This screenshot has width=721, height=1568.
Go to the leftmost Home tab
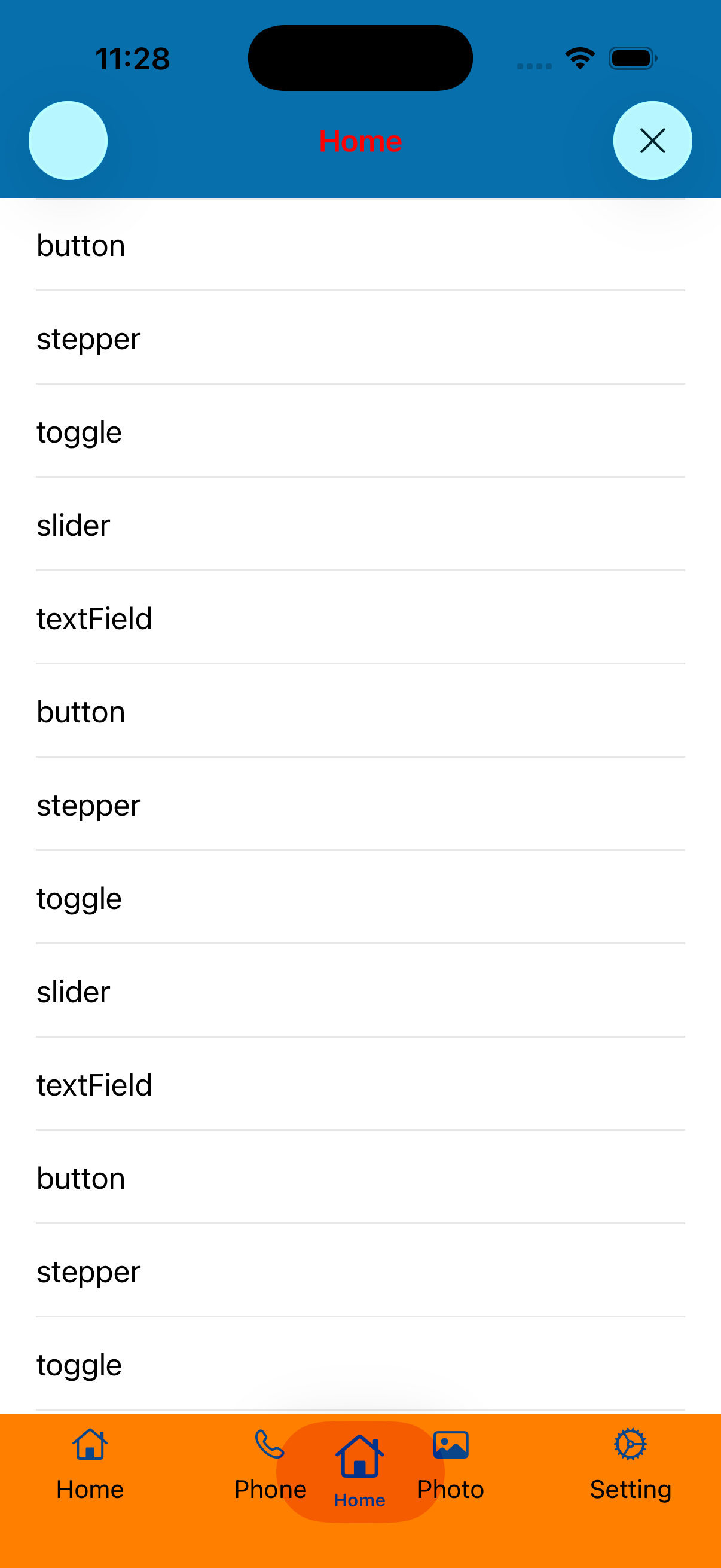(x=90, y=1465)
